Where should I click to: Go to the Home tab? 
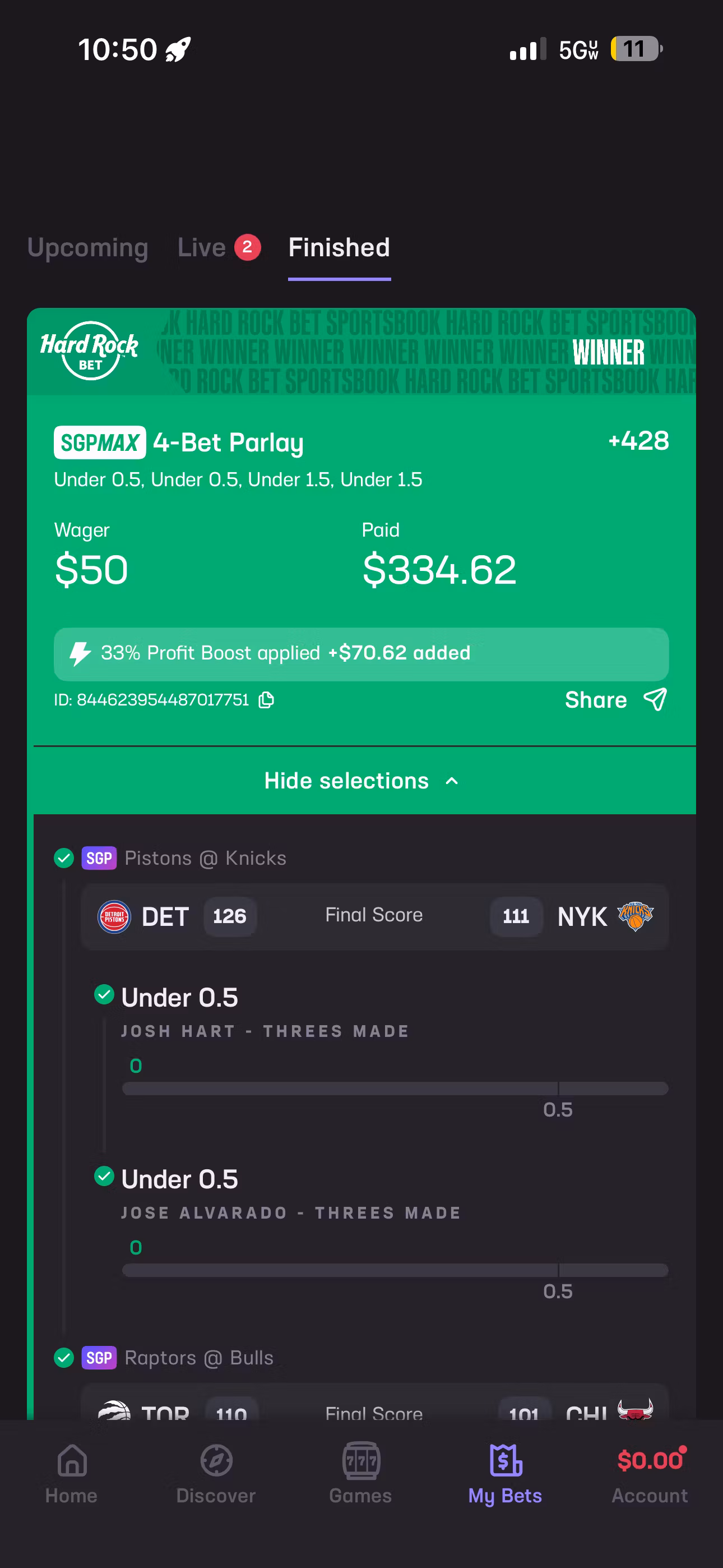coord(71,1473)
